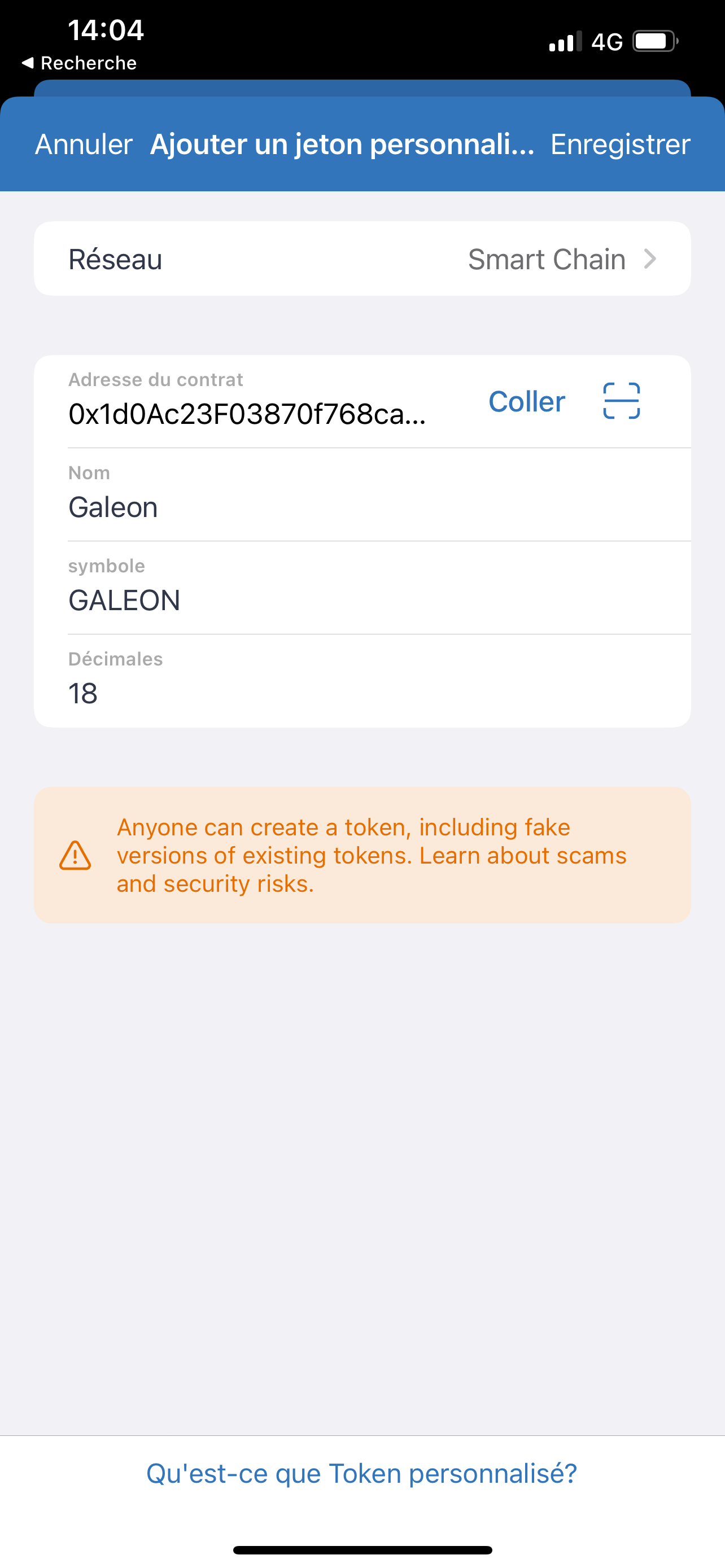This screenshot has height=1568, width=725.
Task: Tap the QR code scan icon
Action: [621, 401]
